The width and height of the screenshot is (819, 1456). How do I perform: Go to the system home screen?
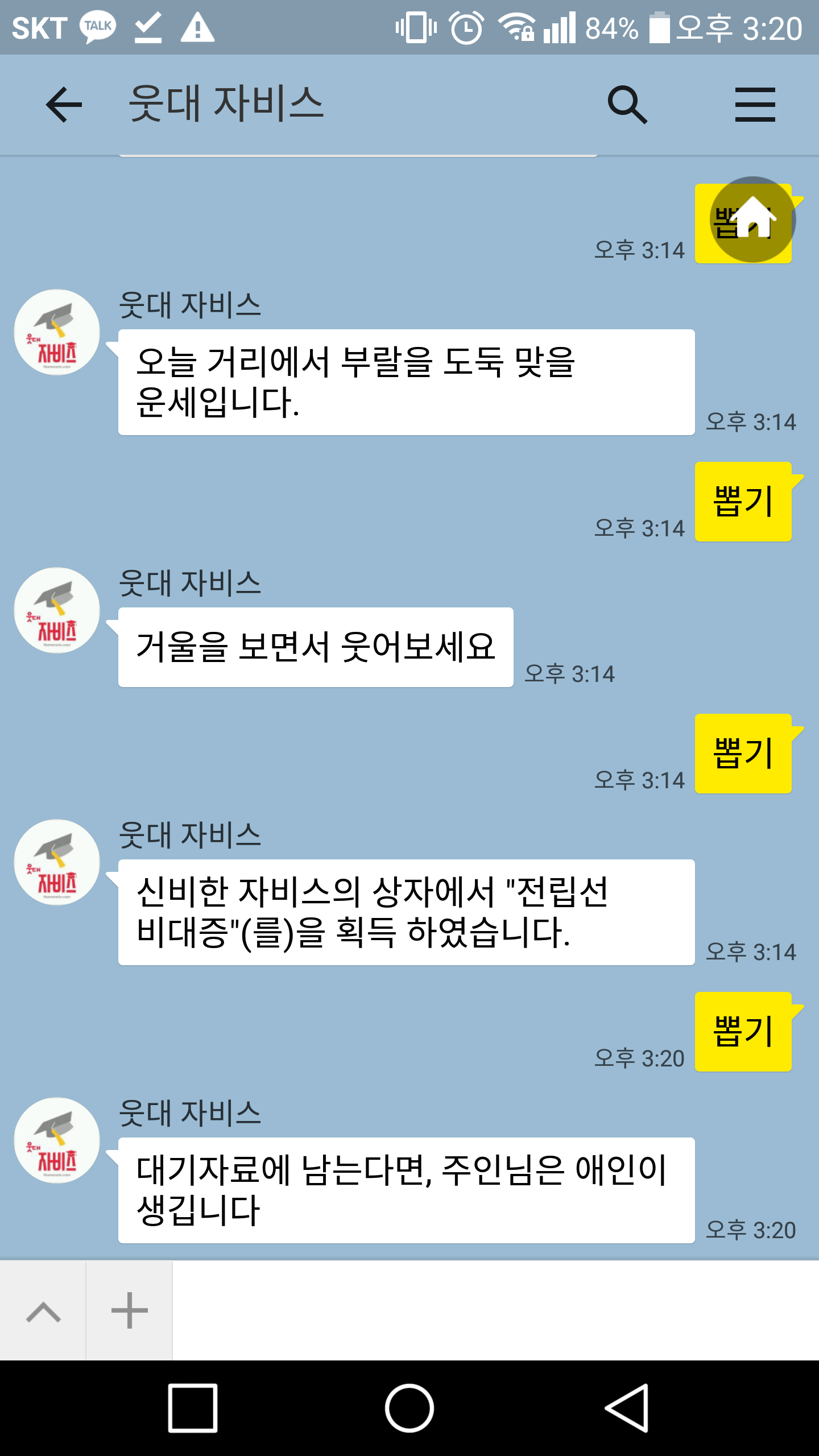click(409, 1408)
